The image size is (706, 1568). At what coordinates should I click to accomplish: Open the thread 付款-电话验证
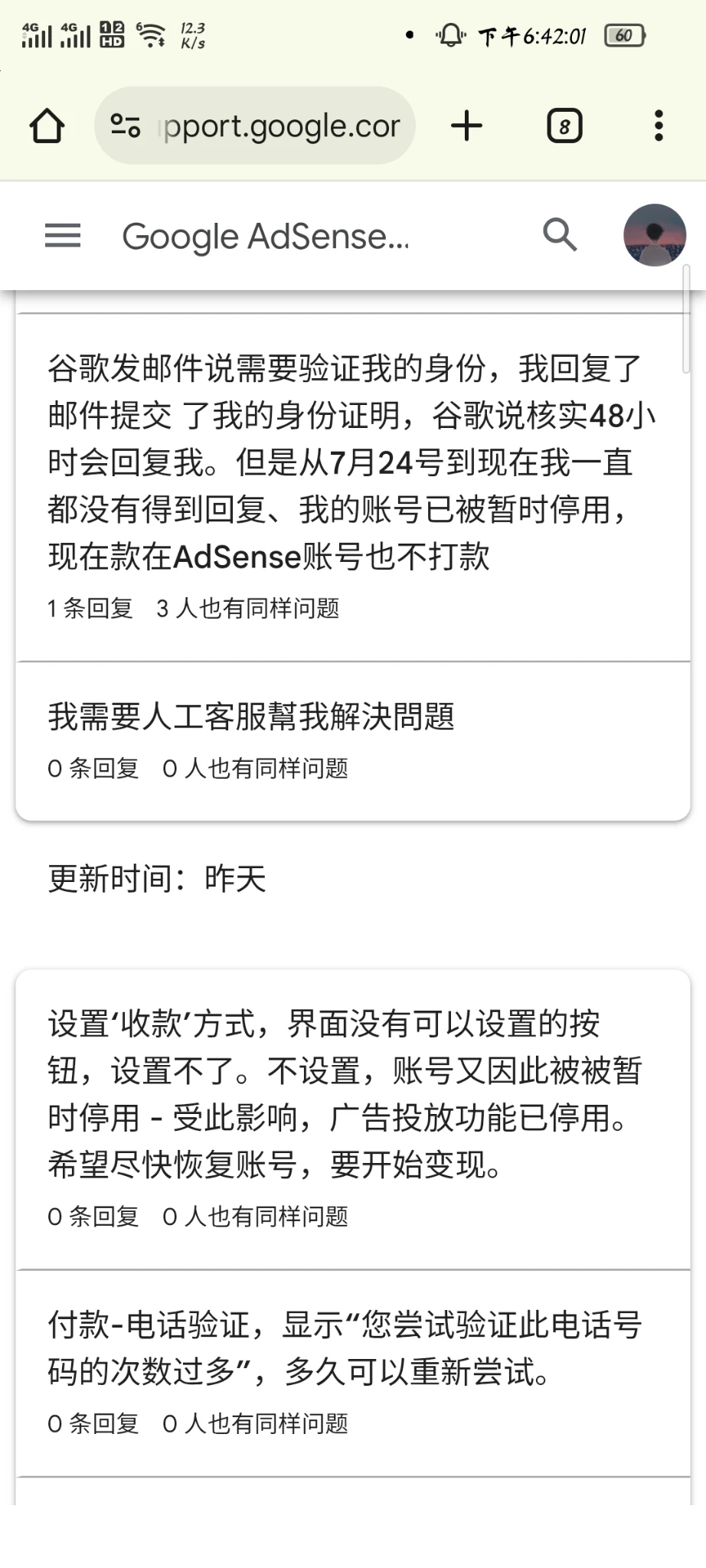345,1347
